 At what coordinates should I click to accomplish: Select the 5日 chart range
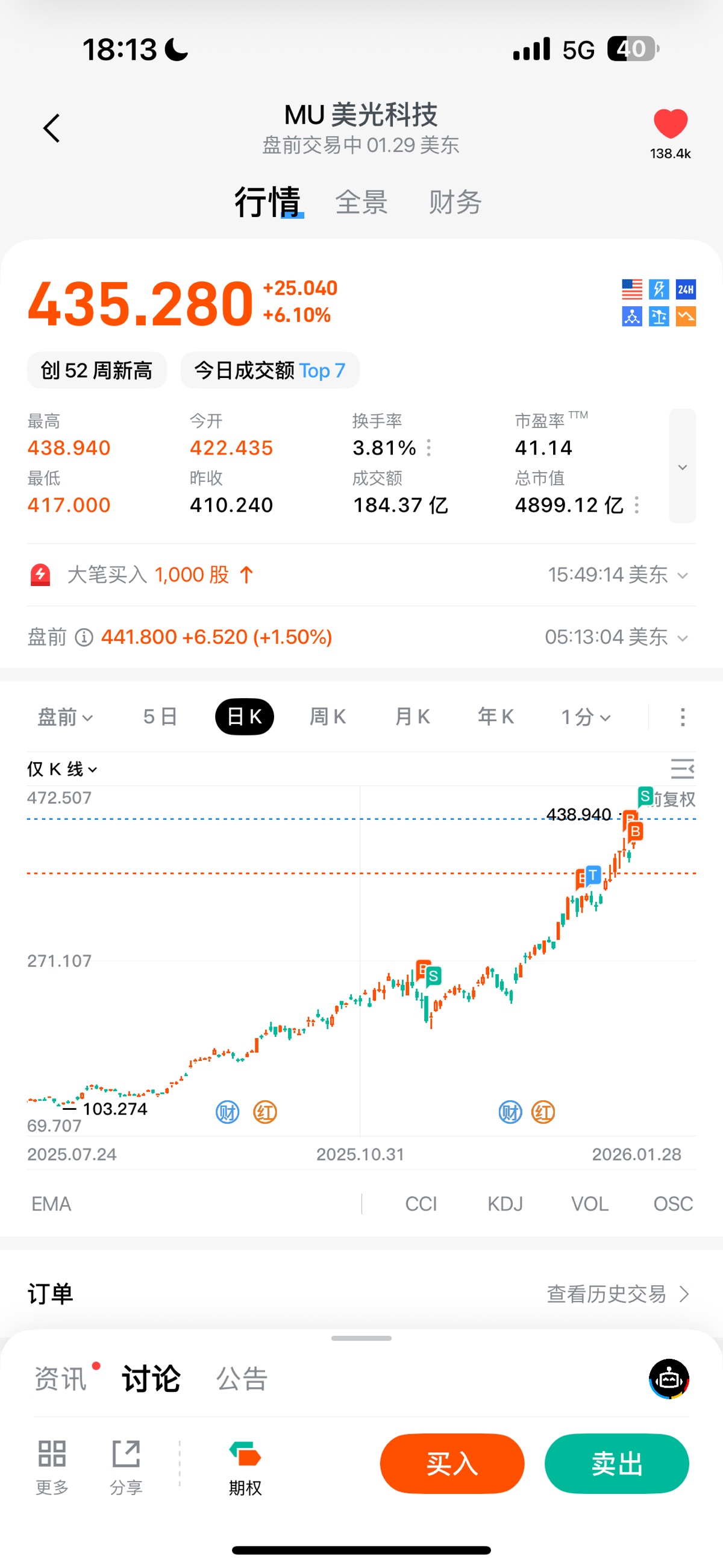click(x=160, y=717)
